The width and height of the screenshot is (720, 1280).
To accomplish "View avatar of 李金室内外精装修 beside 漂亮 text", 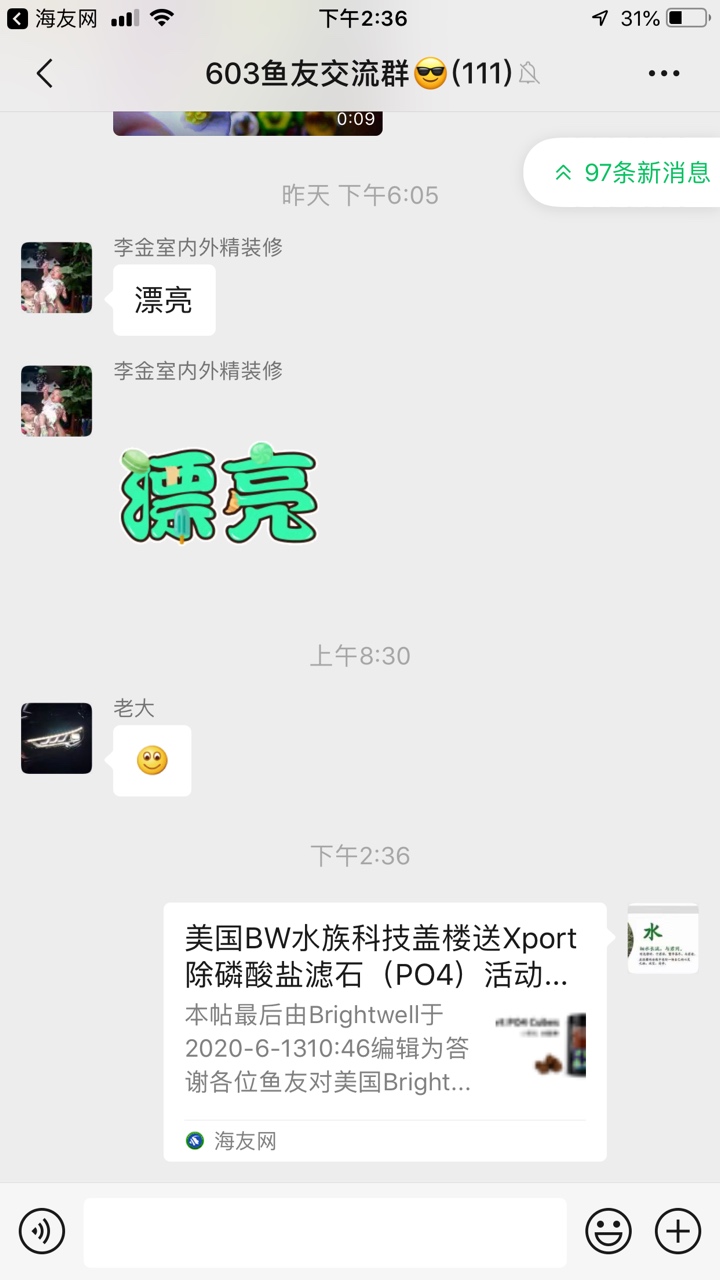I will coord(57,277).
